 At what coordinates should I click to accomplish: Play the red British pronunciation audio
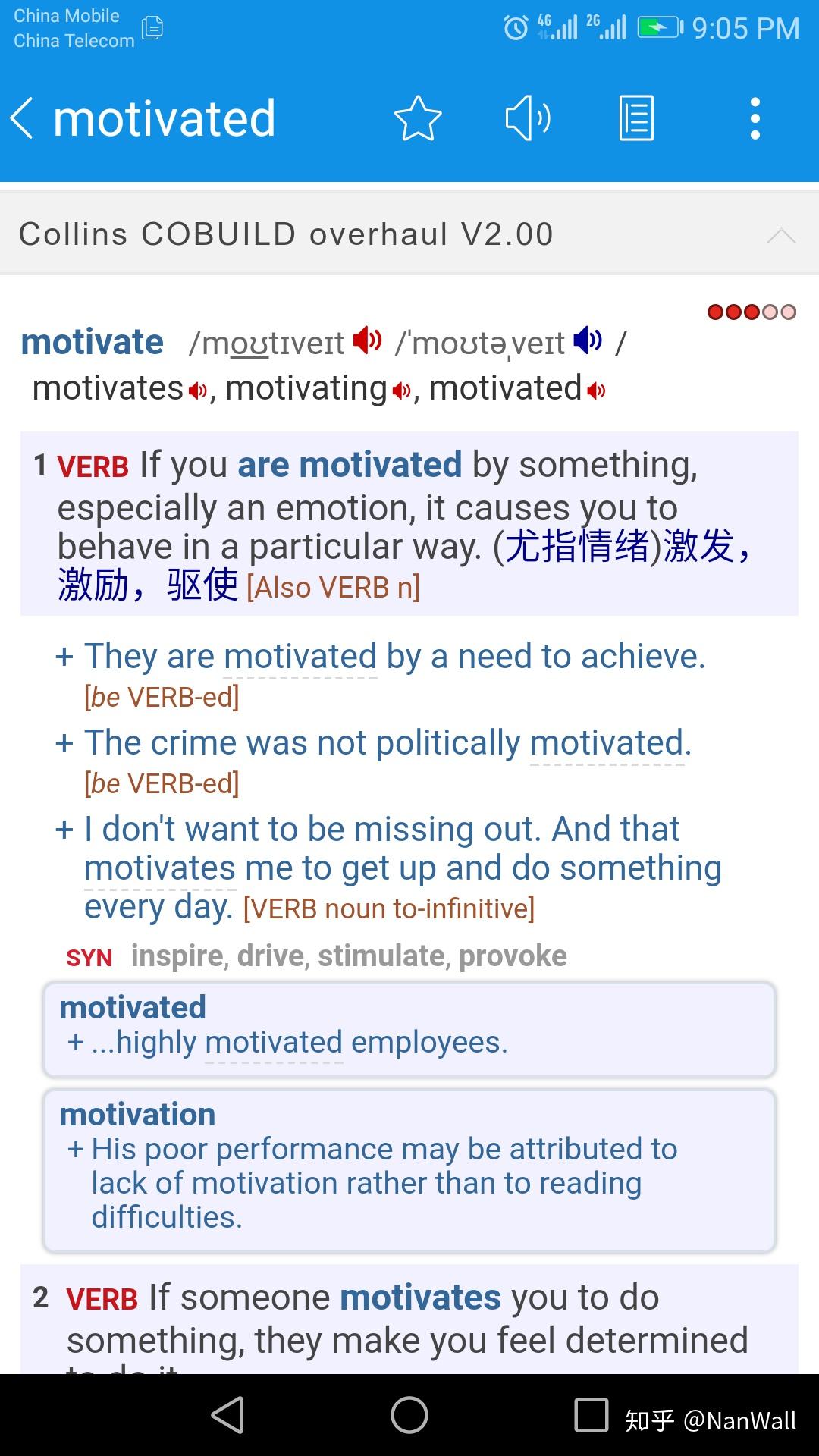click(x=368, y=340)
